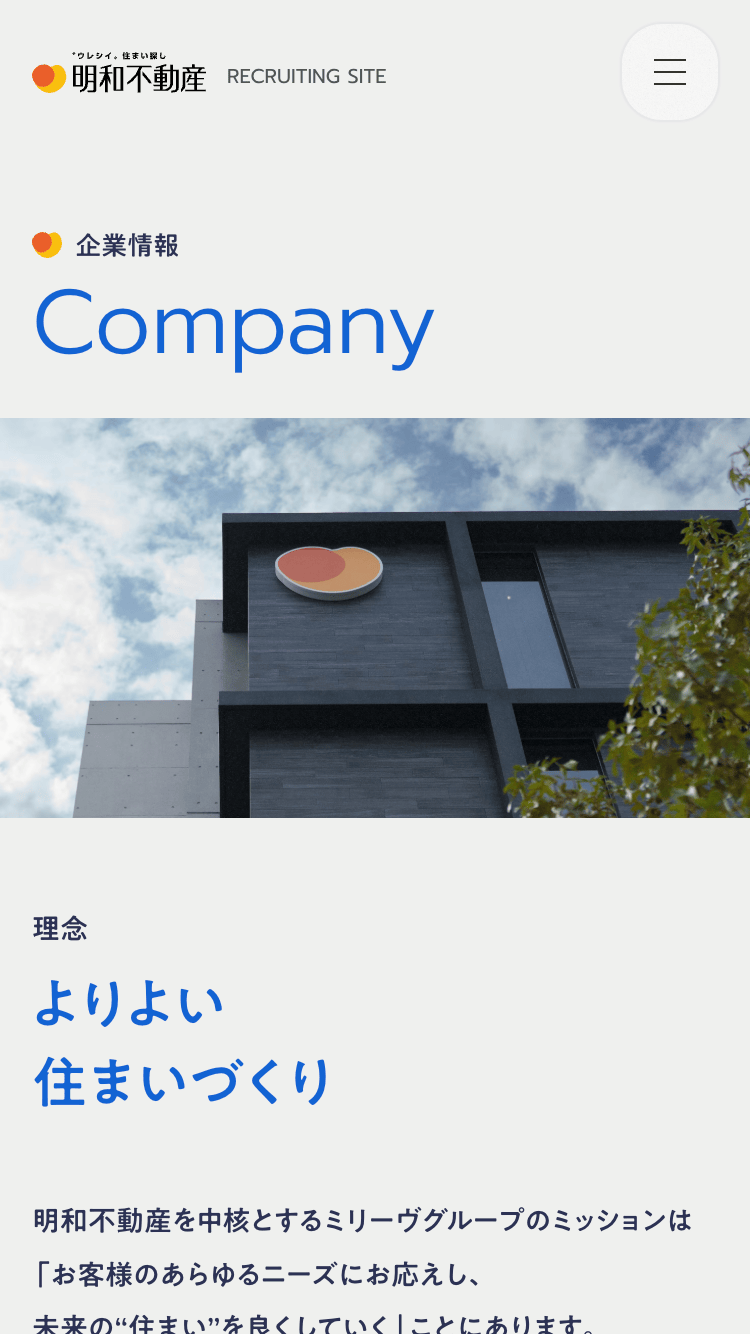Click the 理念 section label
Image resolution: width=750 pixels, height=1334 pixels.
coord(60,928)
